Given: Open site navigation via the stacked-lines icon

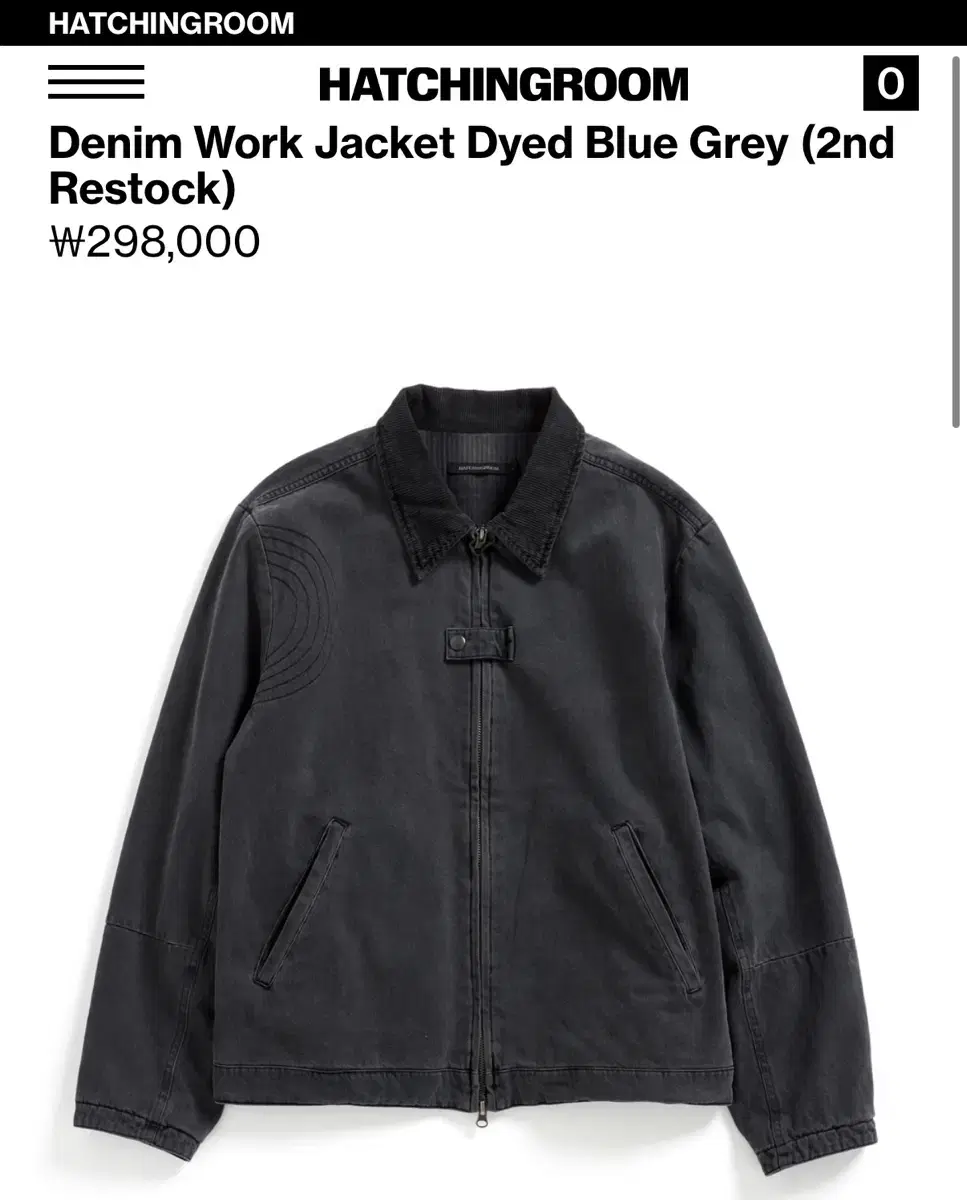Looking at the screenshot, I should (95, 82).
